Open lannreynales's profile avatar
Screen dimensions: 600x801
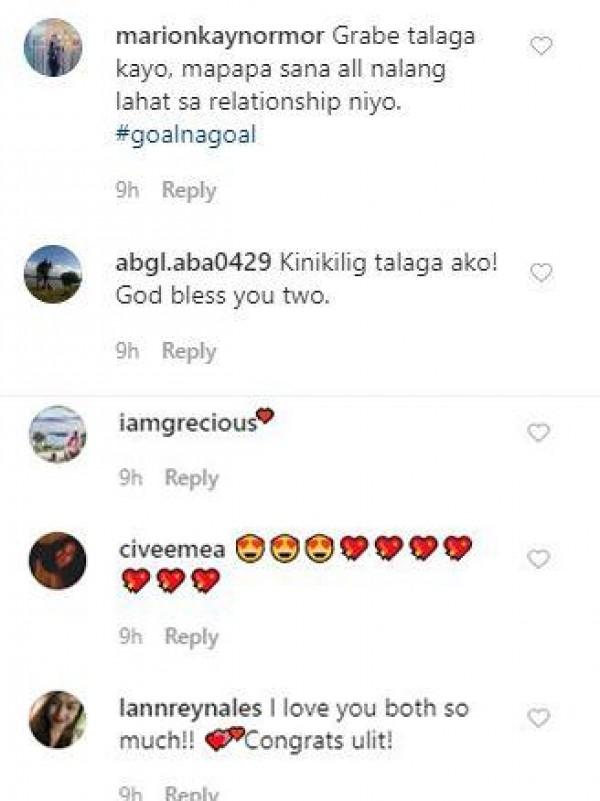[x=57, y=720]
